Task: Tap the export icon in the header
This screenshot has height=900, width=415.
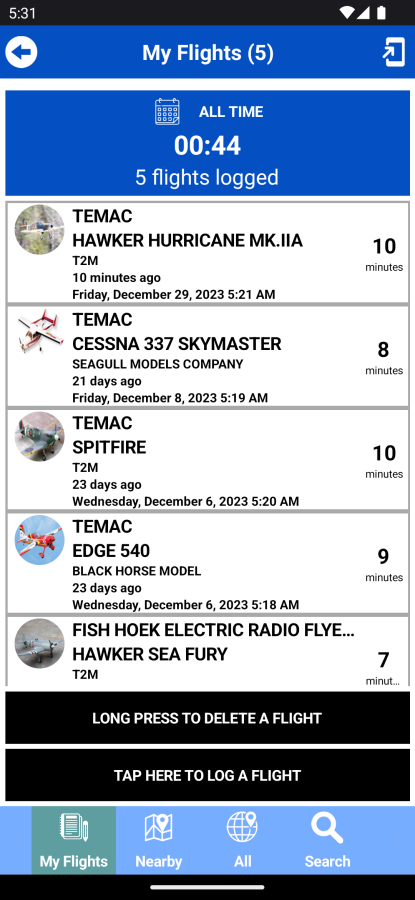Action: [394, 53]
